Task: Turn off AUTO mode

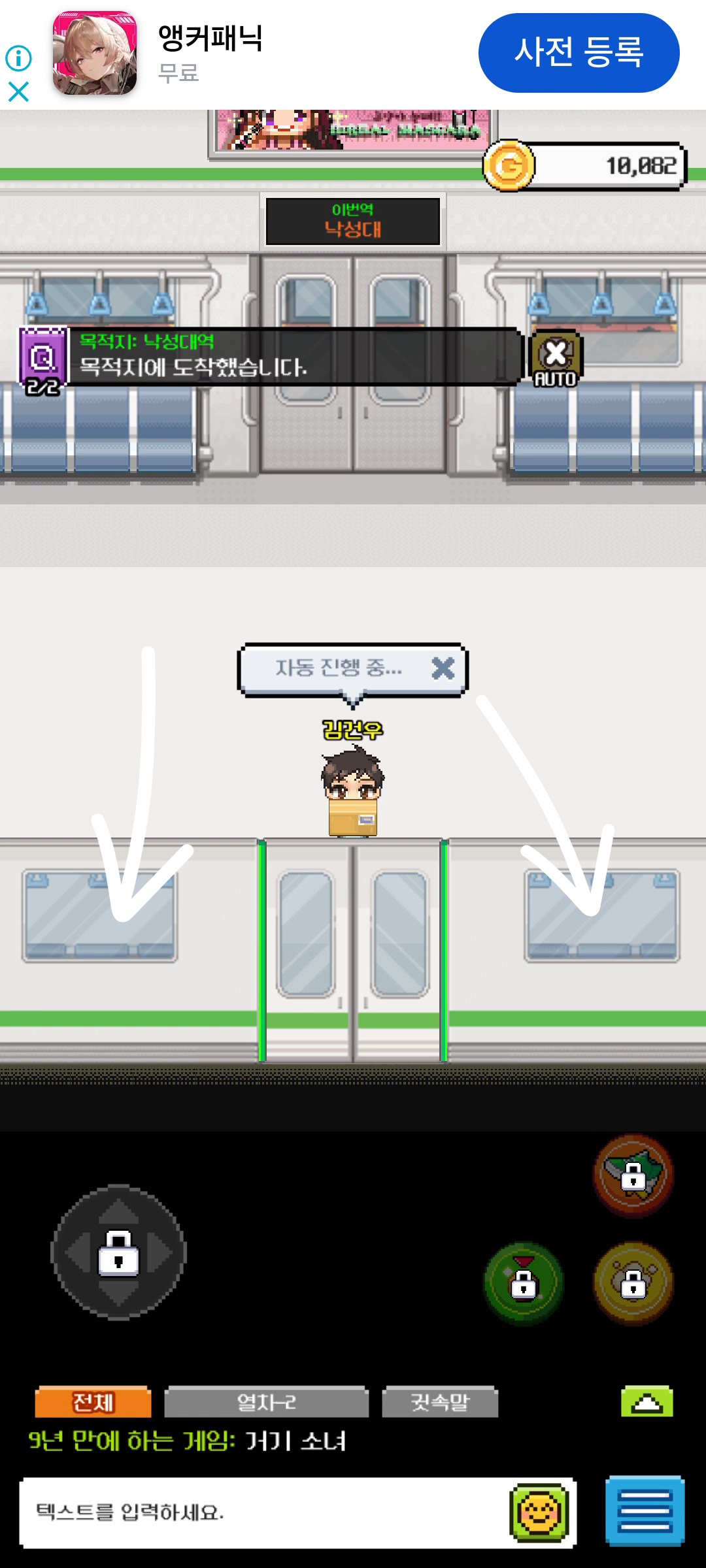Action: click(x=556, y=359)
